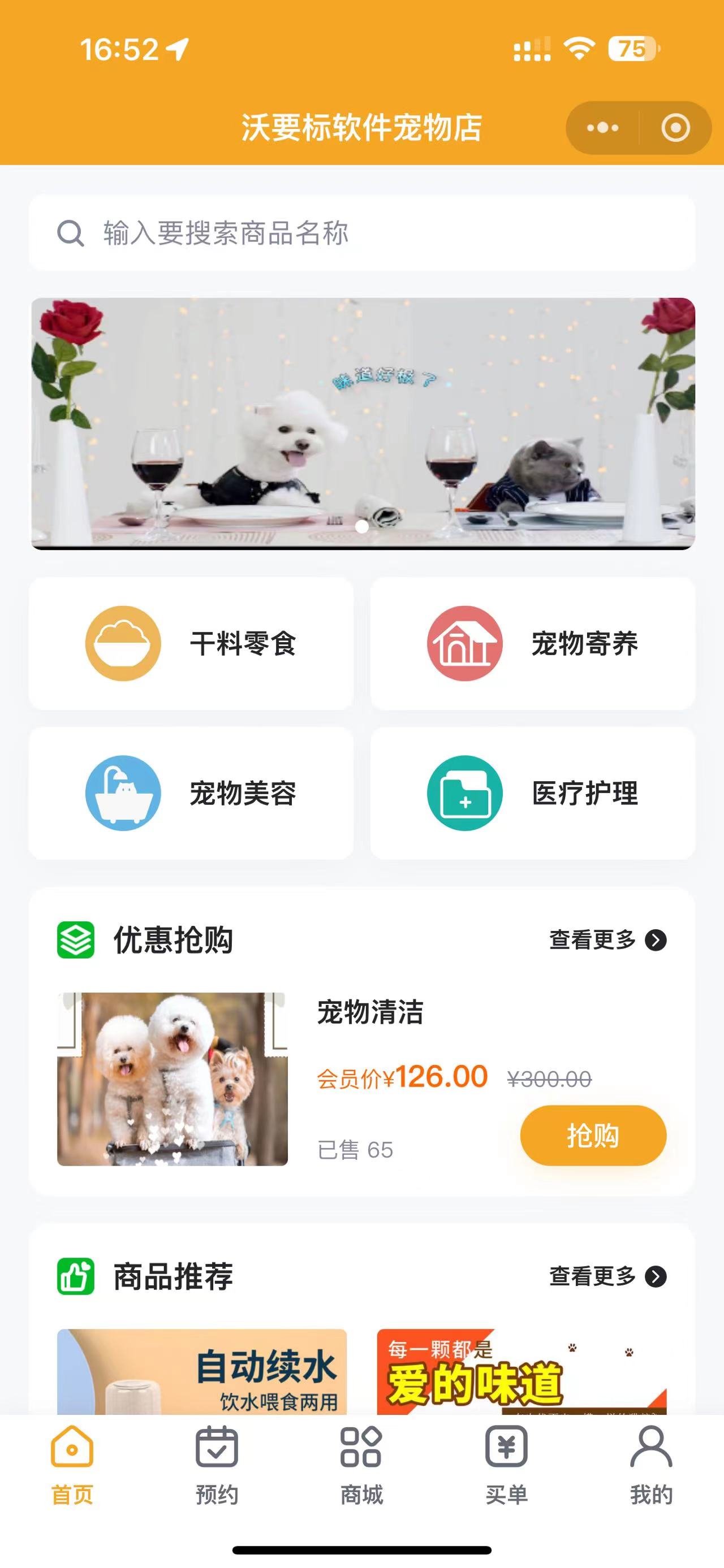
Task: Go to the 买单 tab
Action: pyautogui.click(x=506, y=1466)
